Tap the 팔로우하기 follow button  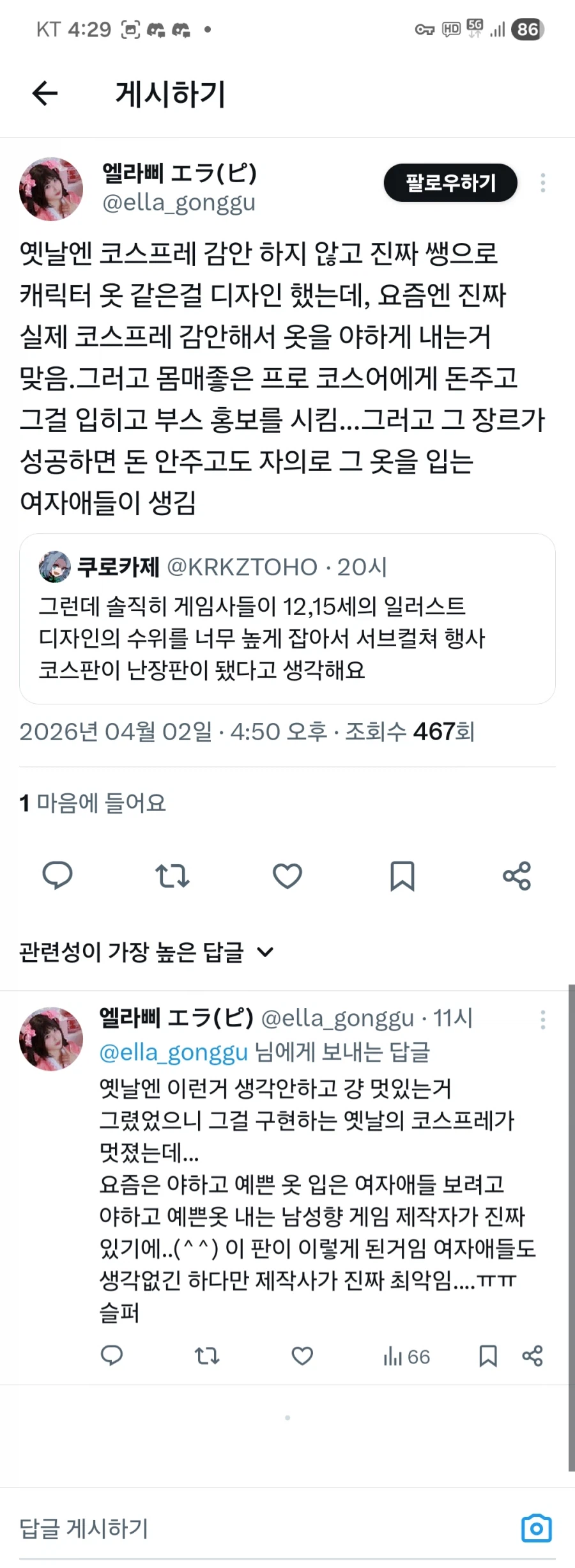450,183
